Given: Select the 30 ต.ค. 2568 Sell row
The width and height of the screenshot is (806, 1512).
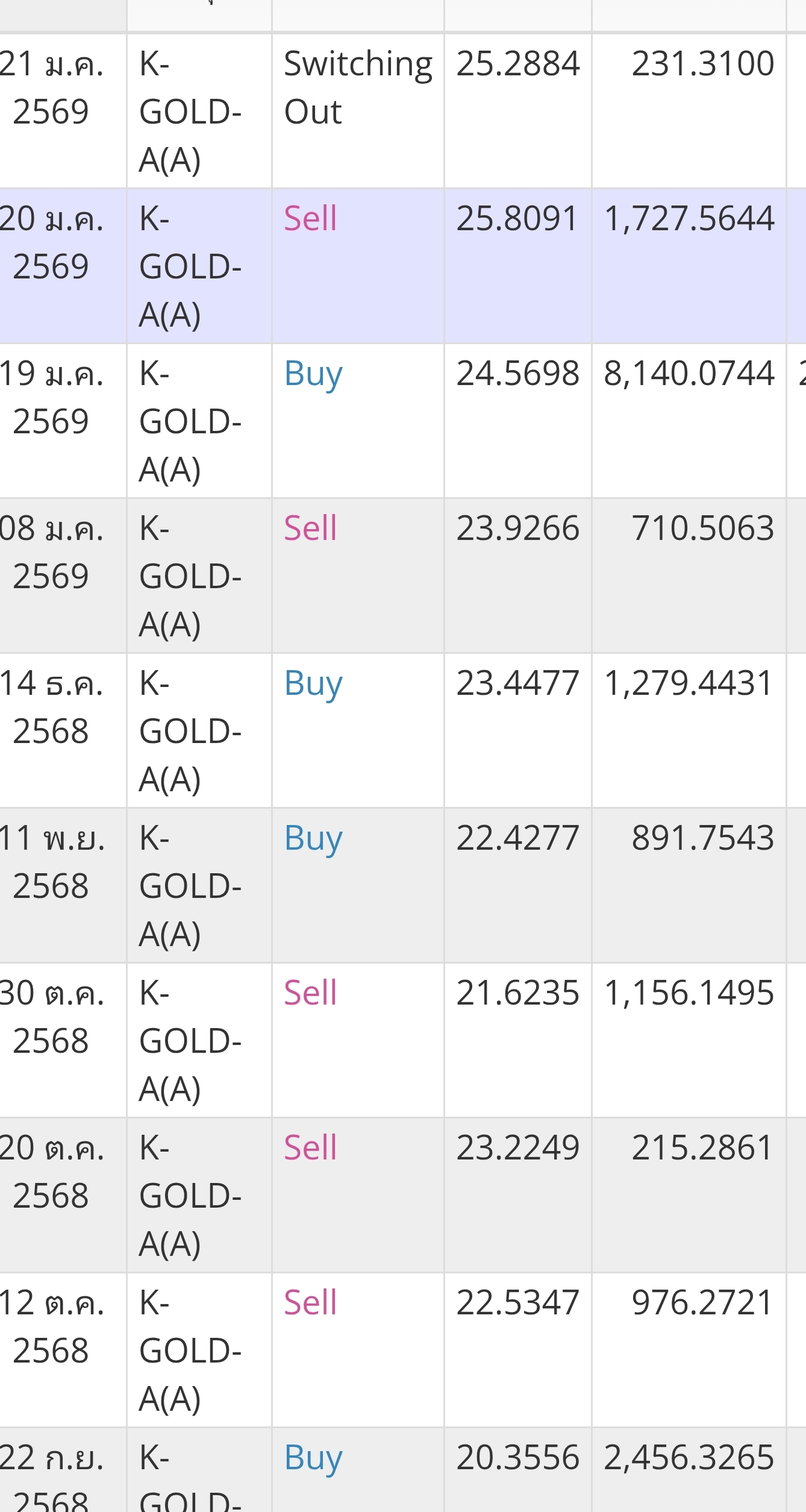Looking at the screenshot, I should pos(402,1040).
